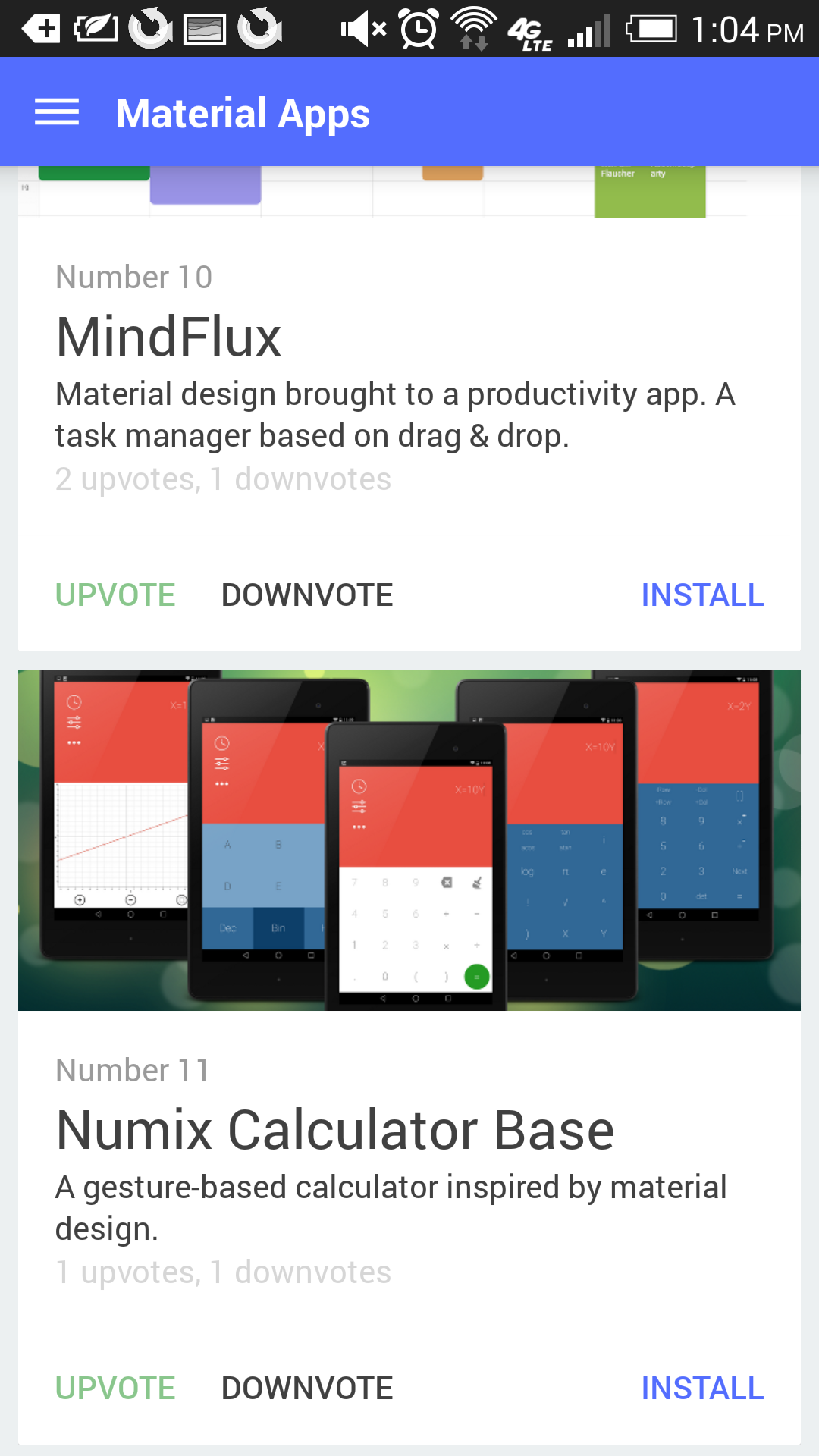Install the MindFlux app
Image resolution: width=819 pixels, height=1456 pixels.
[701, 595]
